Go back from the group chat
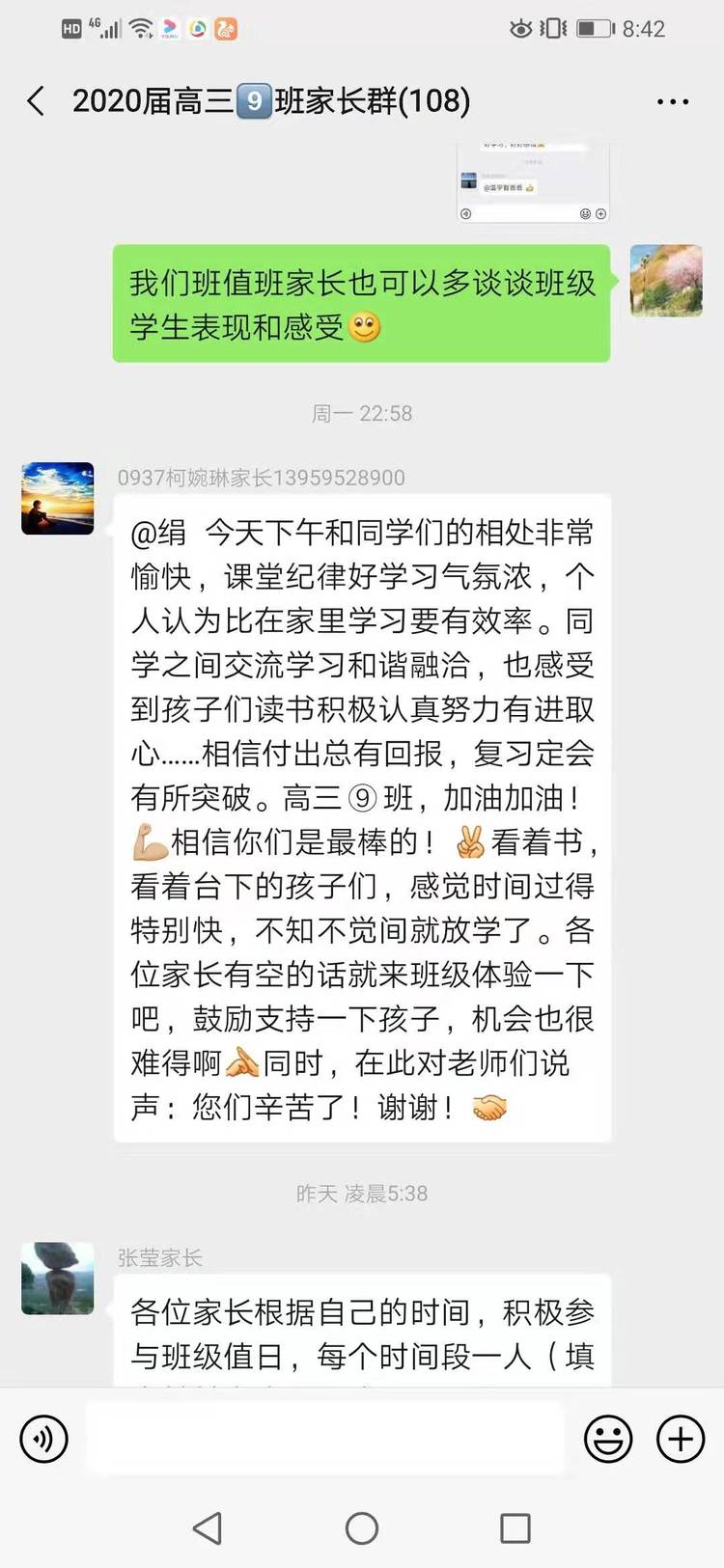This screenshot has width=724, height=1568. tap(37, 100)
